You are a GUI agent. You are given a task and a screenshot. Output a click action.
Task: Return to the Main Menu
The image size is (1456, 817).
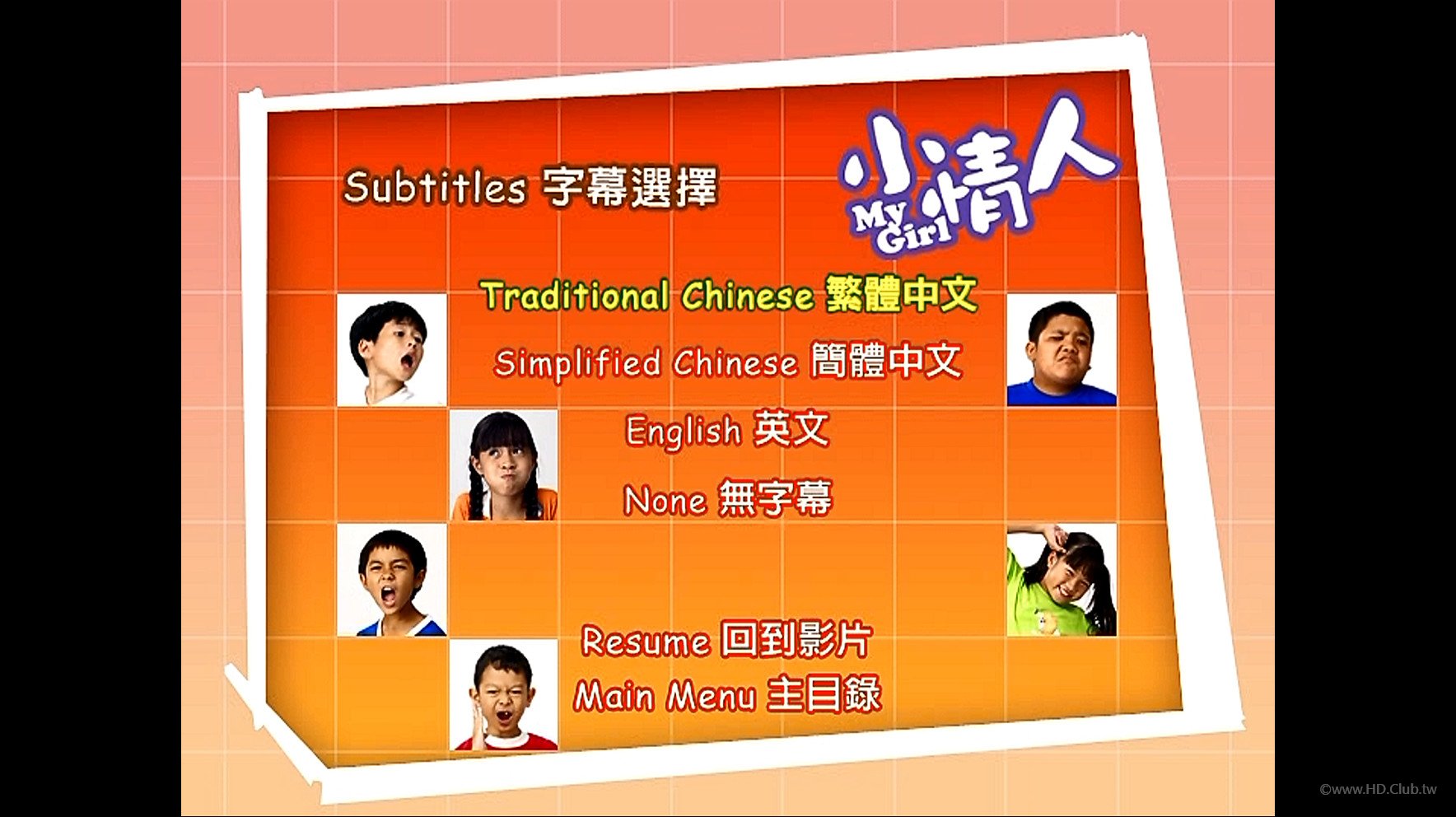tap(728, 696)
